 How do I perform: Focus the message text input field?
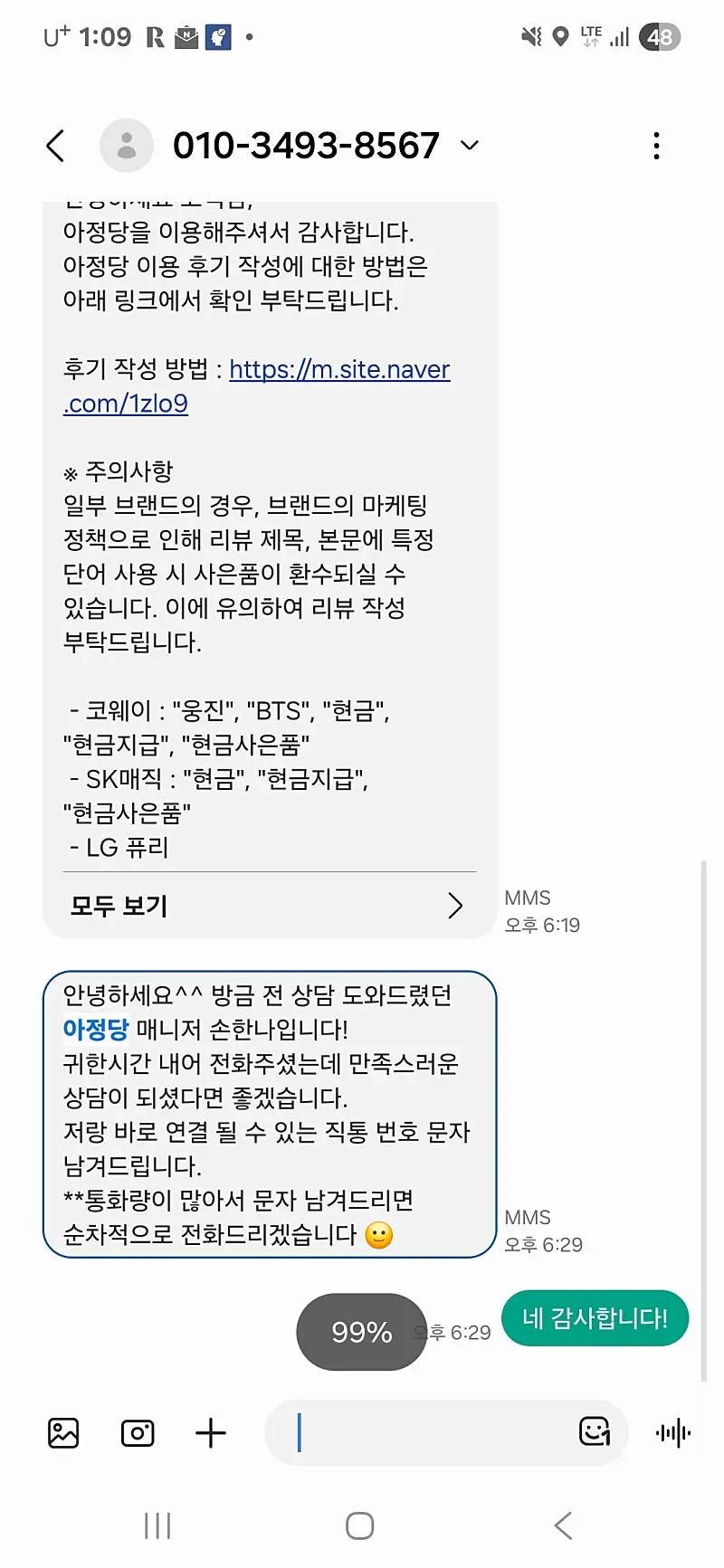pos(425,1433)
